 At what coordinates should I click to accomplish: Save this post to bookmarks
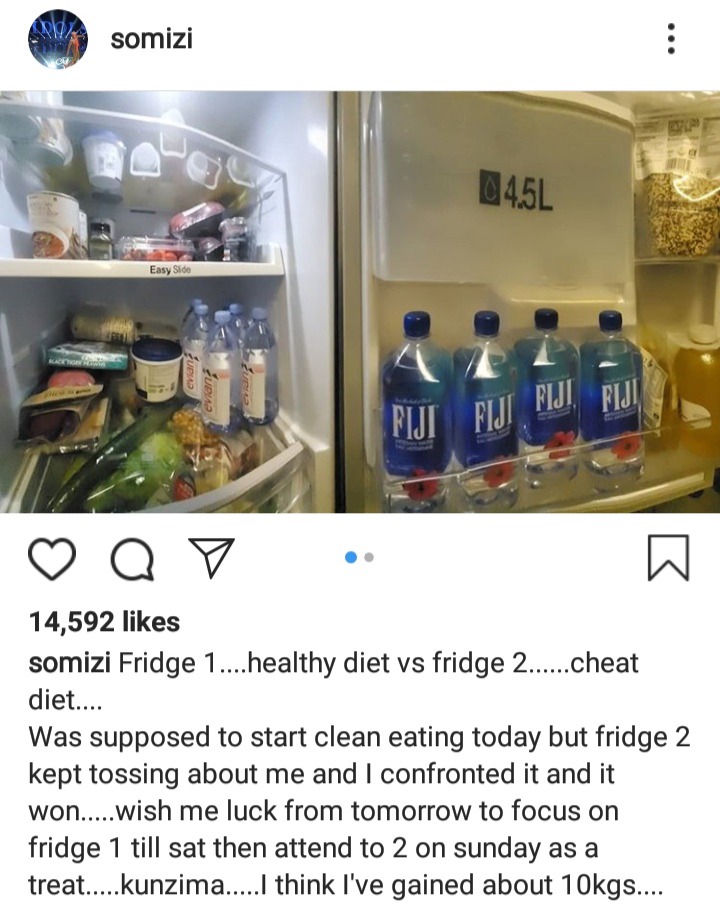coord(668,558)
